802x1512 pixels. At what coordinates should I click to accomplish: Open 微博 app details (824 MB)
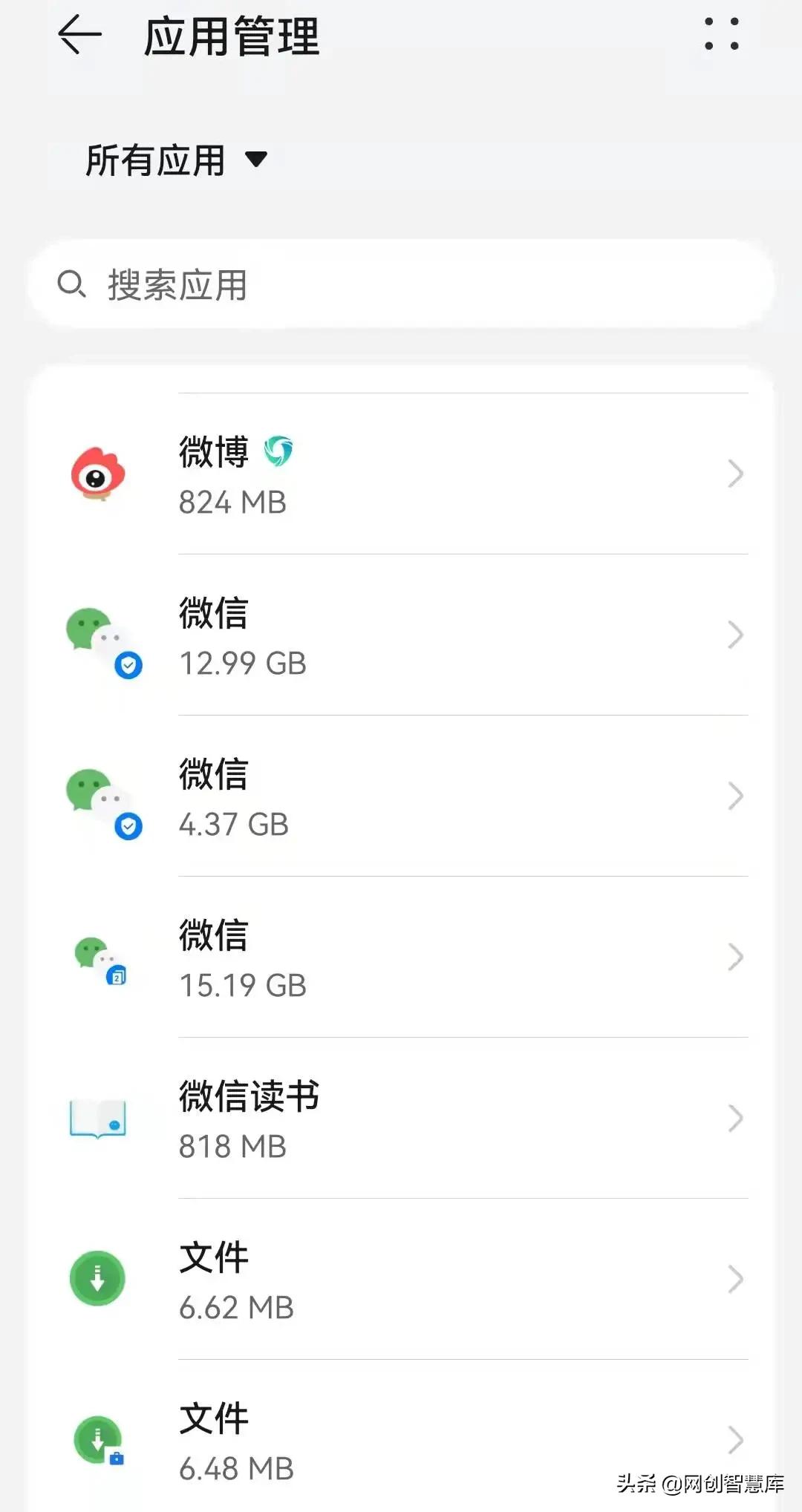pyautogui.click(x=401, y=475)
